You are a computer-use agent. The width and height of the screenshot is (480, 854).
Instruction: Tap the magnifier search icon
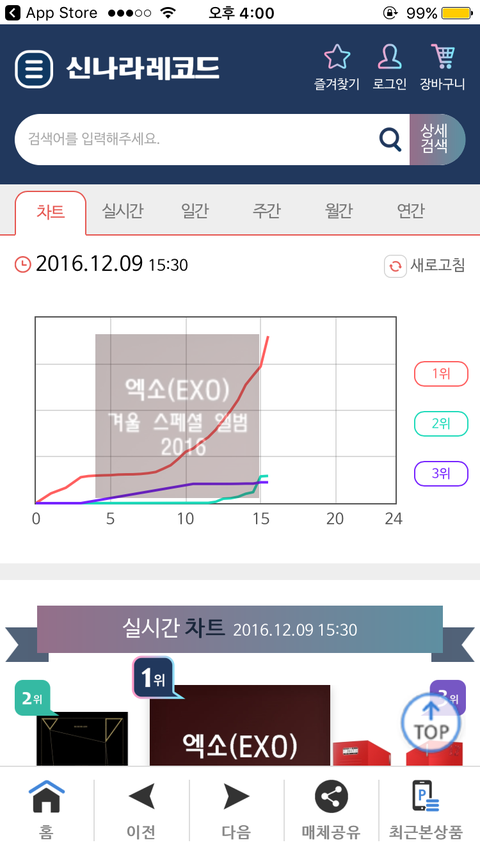pos(390,139)
